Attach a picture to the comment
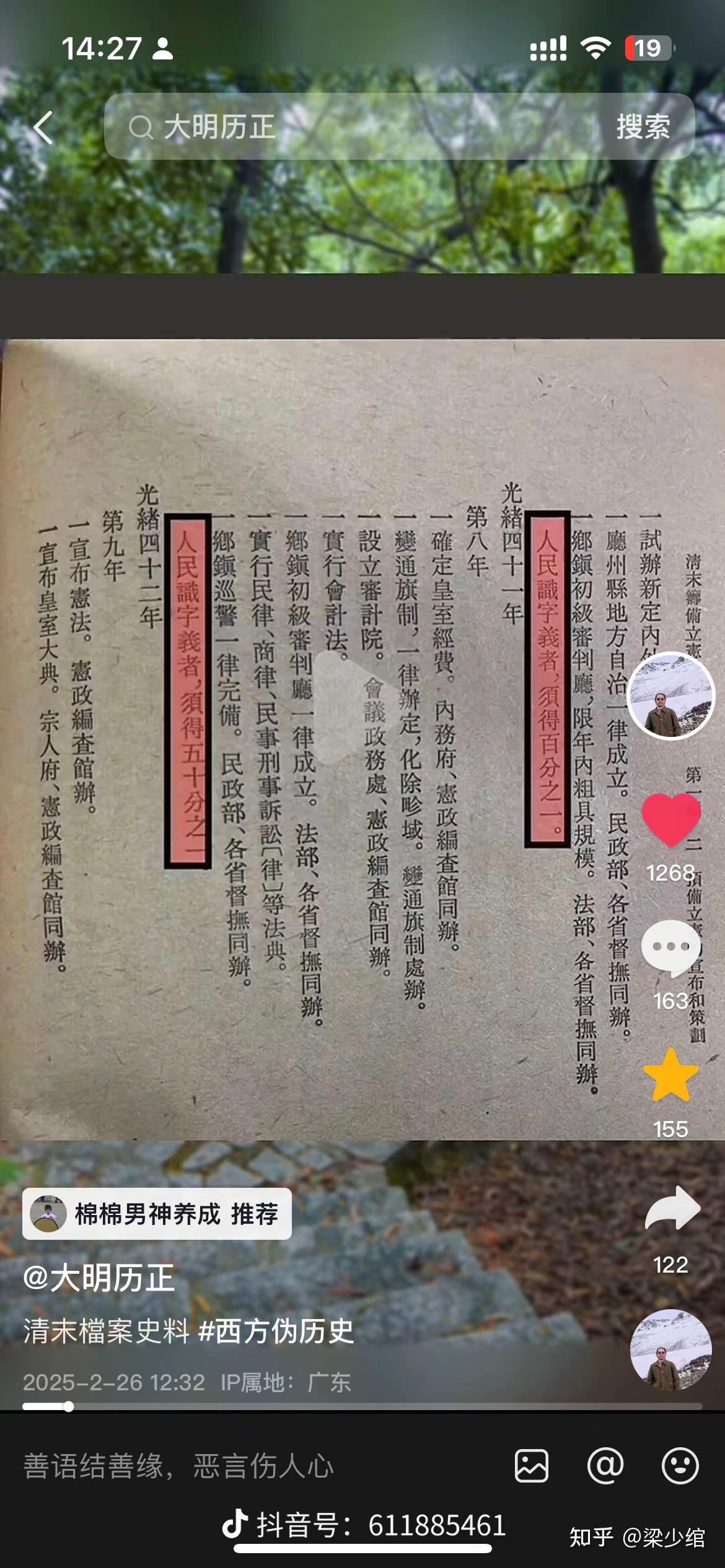This screenshot has height=1568, width=725. click(531, 1466)
